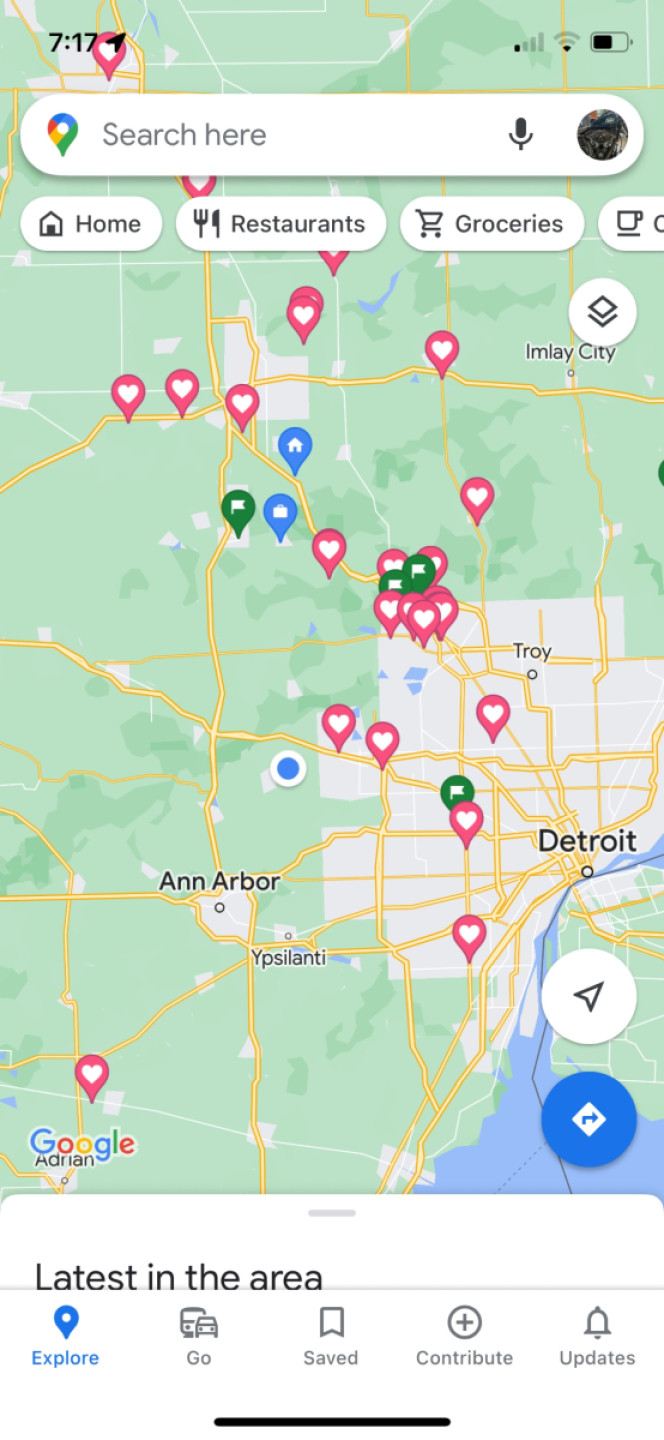Open the blue directions button
This screenshot has width=664, height=1440.
589,1119
